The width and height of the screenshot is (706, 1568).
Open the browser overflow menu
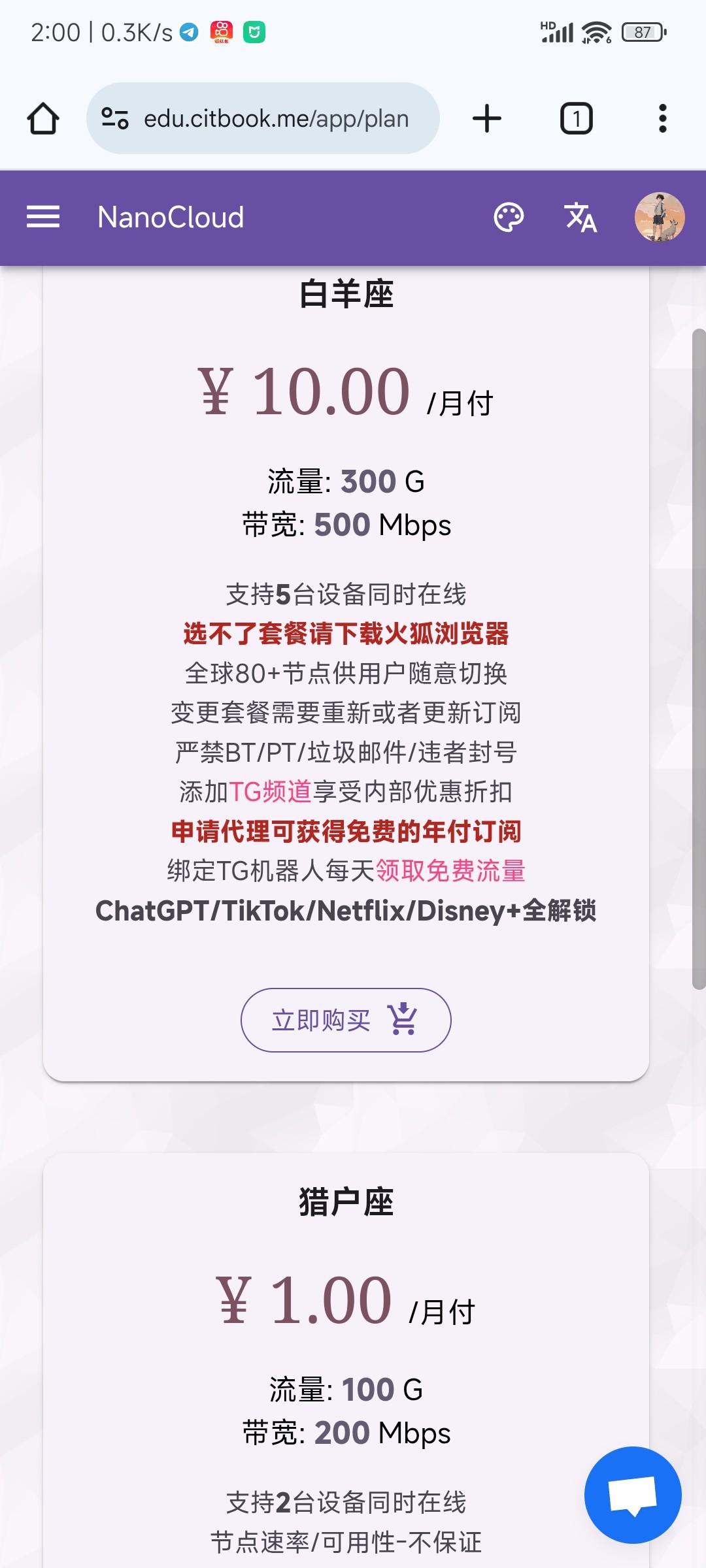pyautogui.click(x=662, y=119)
